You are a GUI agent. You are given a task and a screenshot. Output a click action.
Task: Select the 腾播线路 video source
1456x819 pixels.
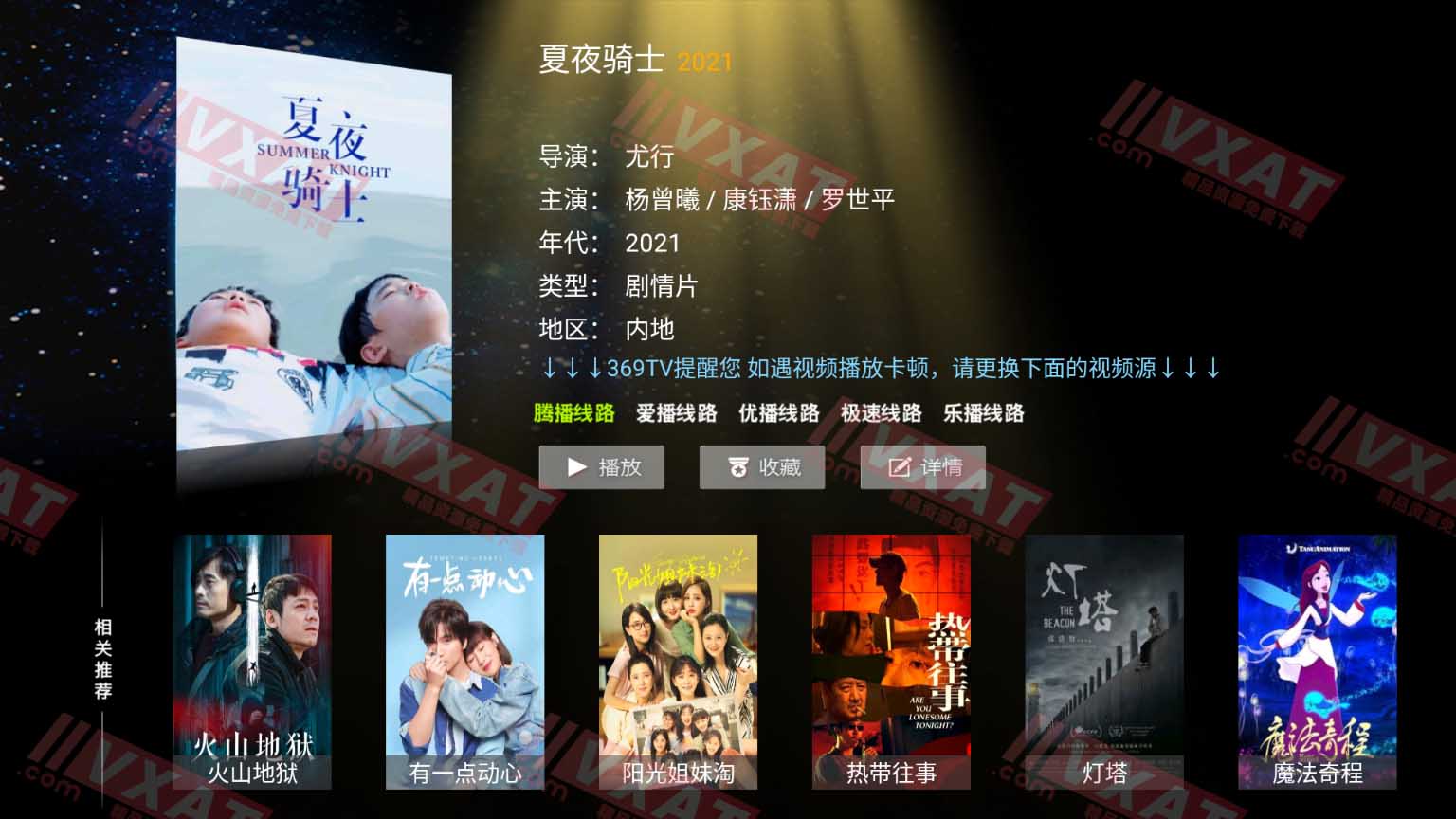pos(573,413)
